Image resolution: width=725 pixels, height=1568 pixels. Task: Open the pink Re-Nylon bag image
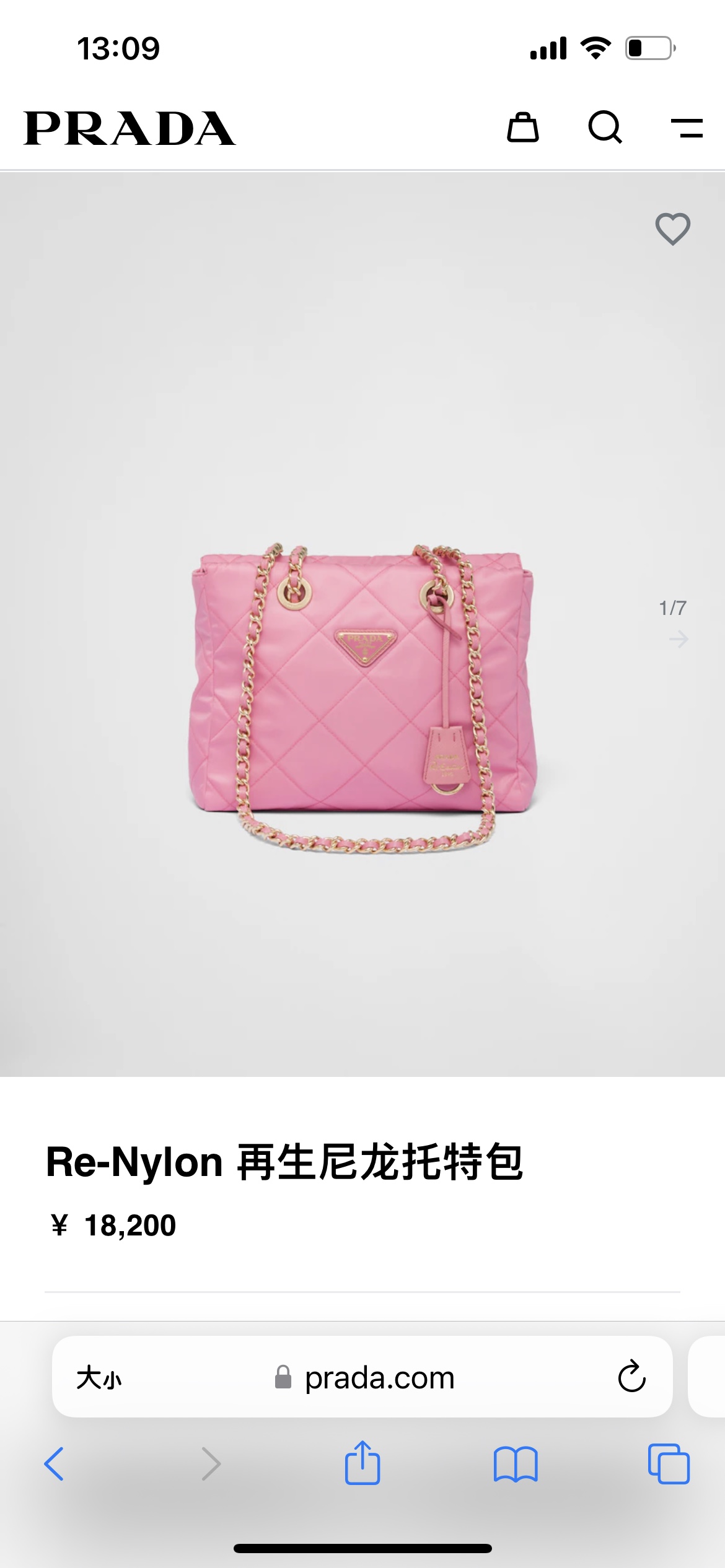[362, 694]
